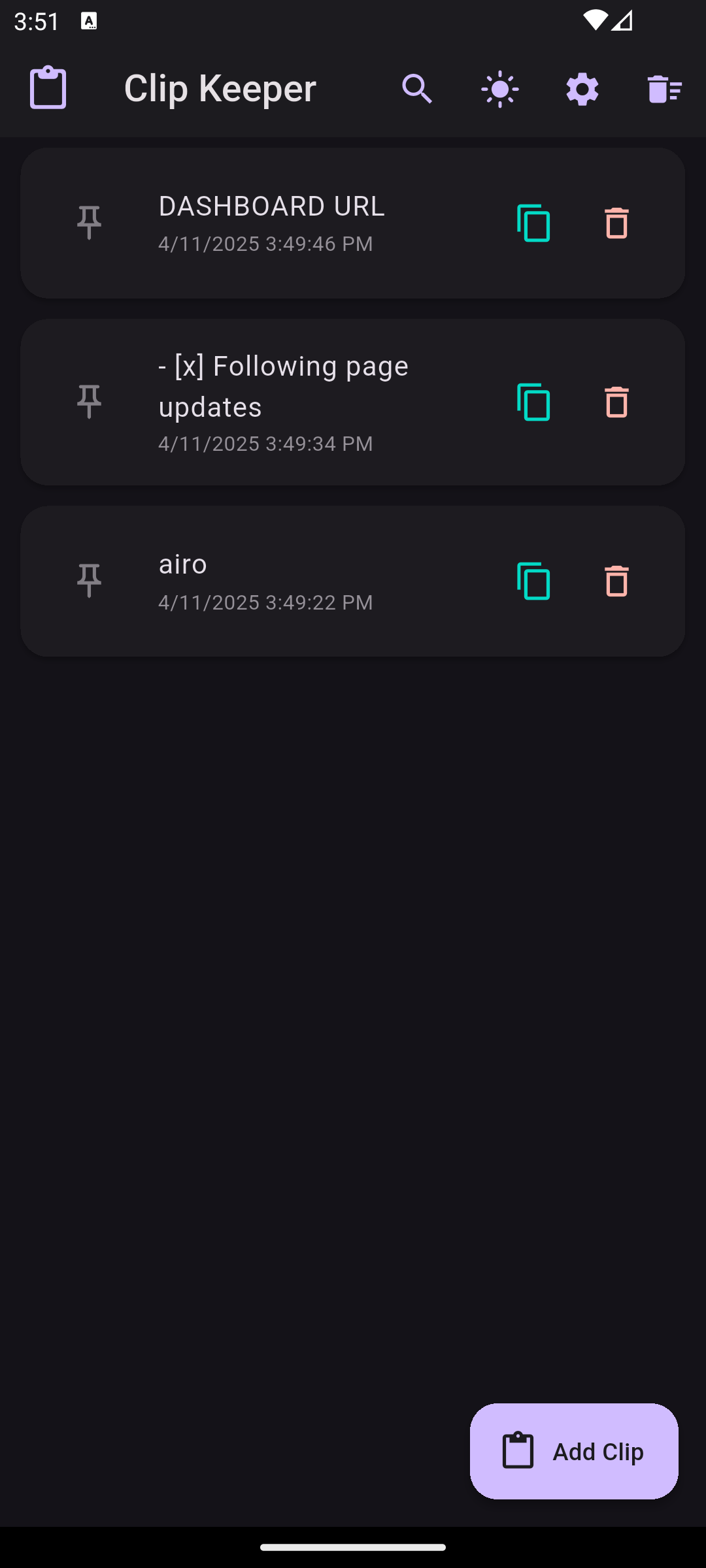Tap the Clip Keeper title
Screen dimensions: 706x1568
220,88
